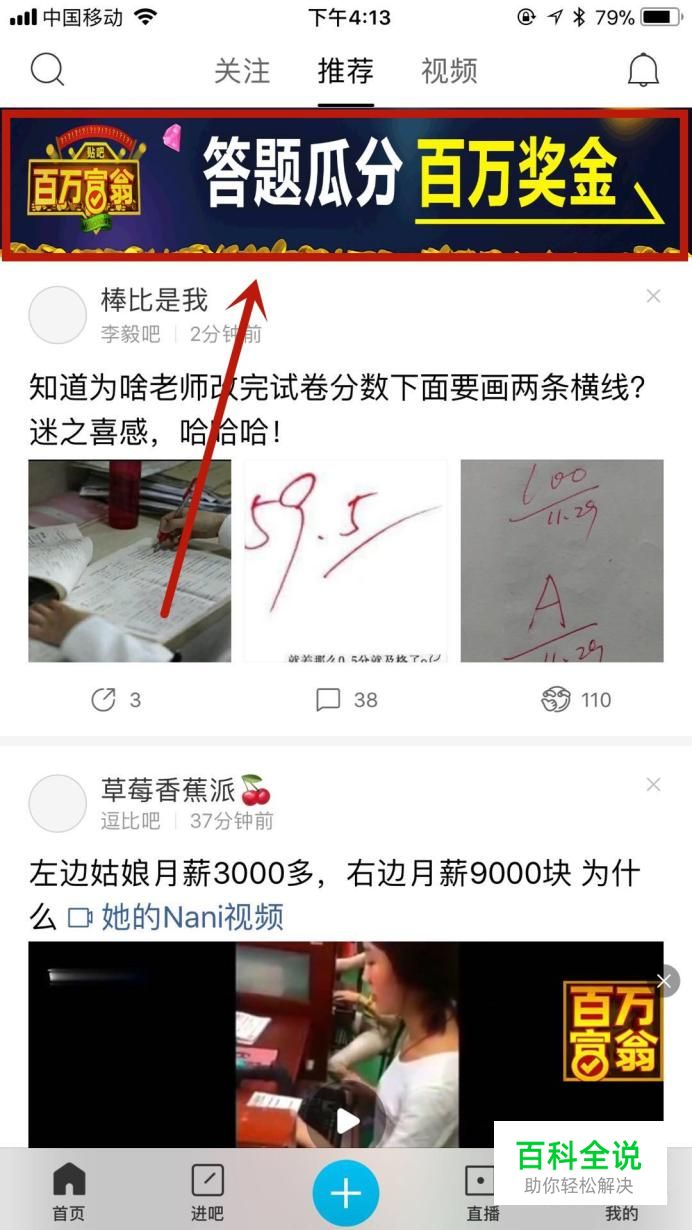Dismiss the post by 棒比是我
The width and height of the screenshot is (692, 1230).
pyautogui.click(x=653, y=296)
